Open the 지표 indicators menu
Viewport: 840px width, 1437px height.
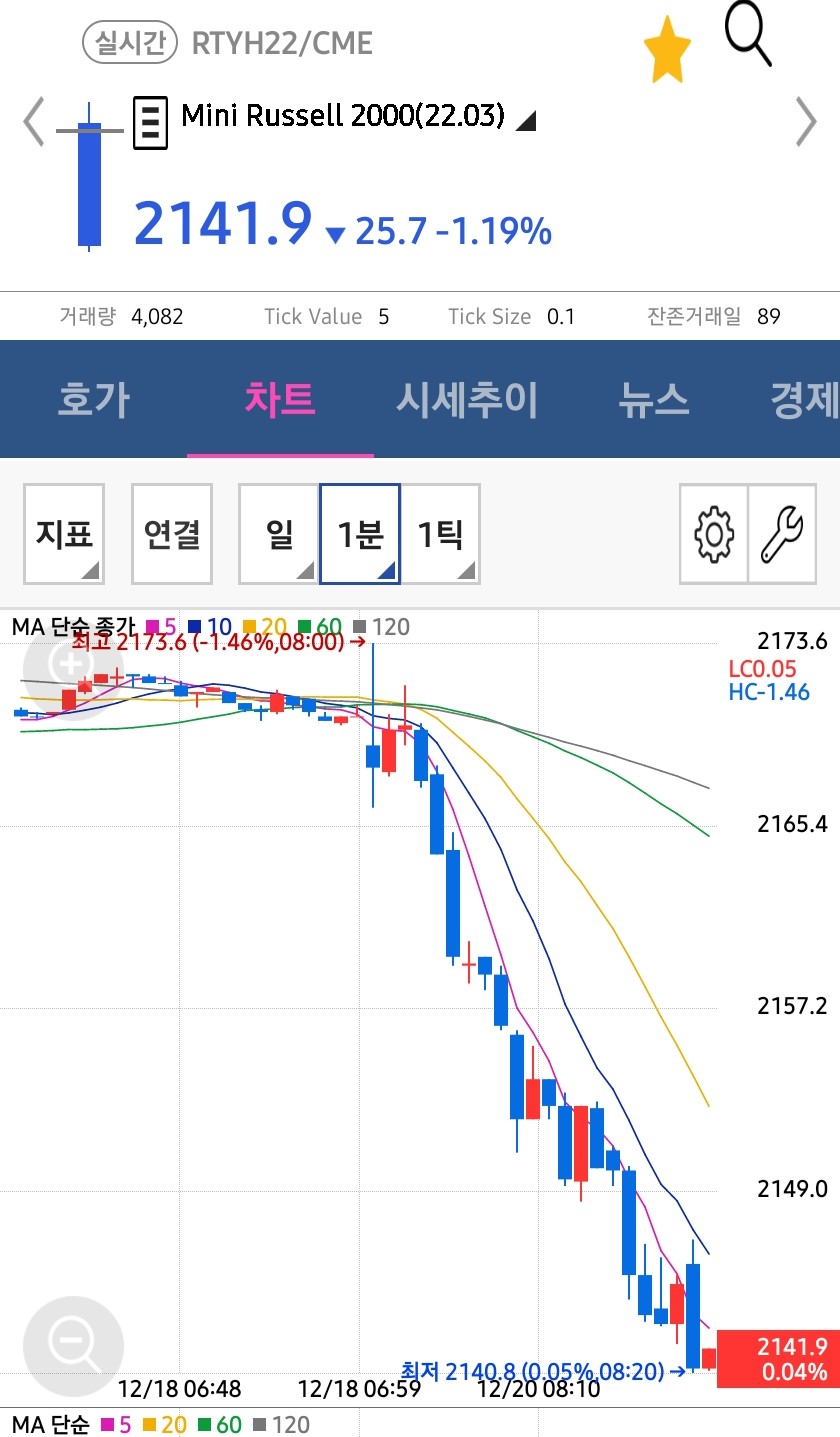pos(64,534)
